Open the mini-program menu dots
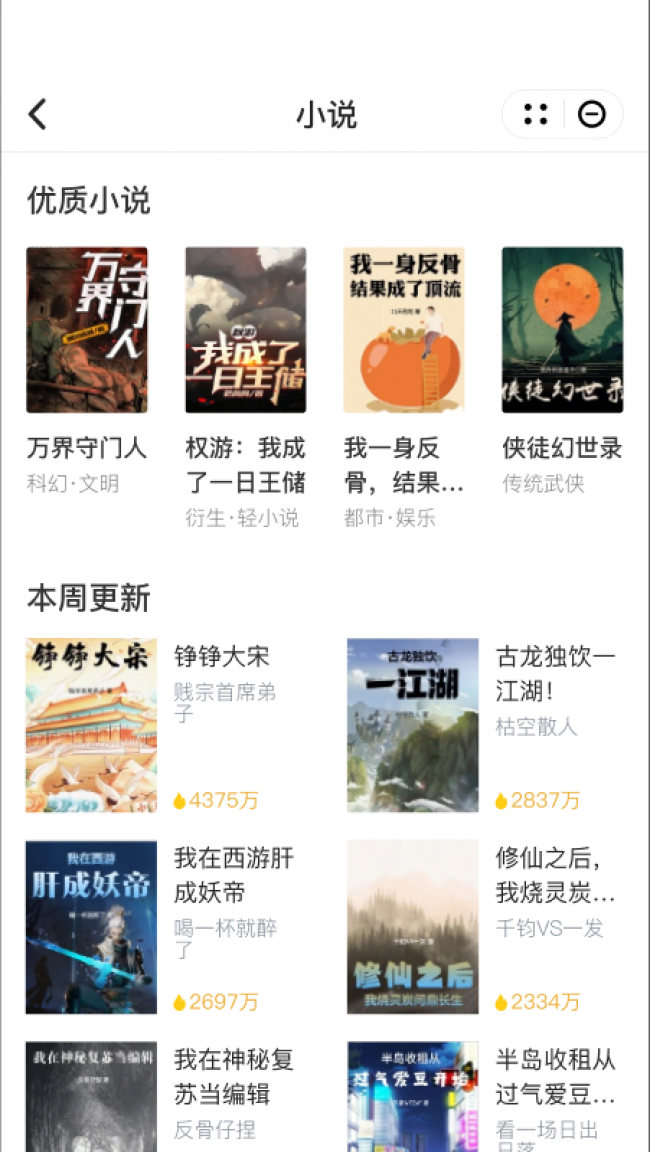 tap(536, 115)
